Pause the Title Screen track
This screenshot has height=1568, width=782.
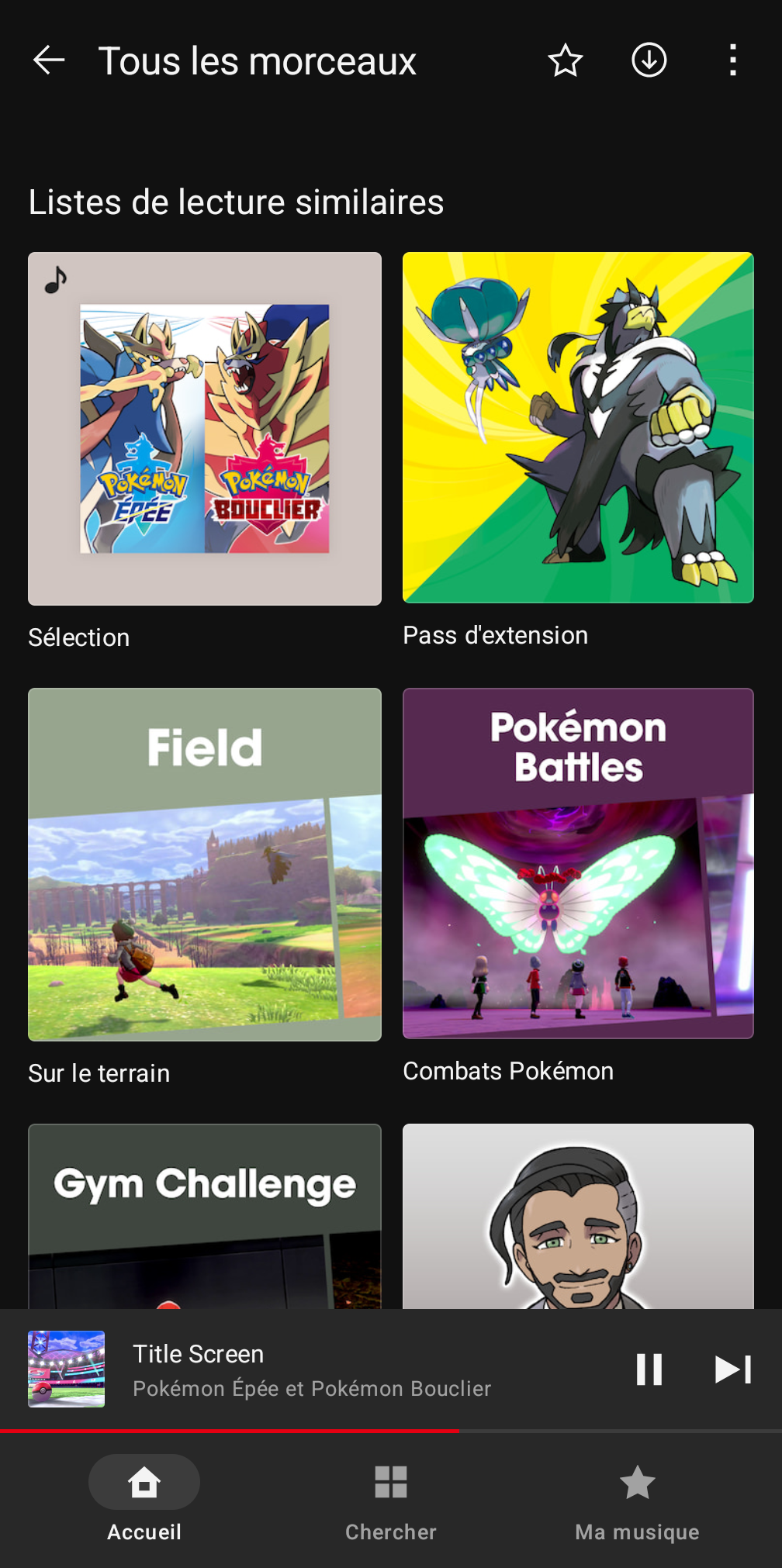coord(649,1369)
